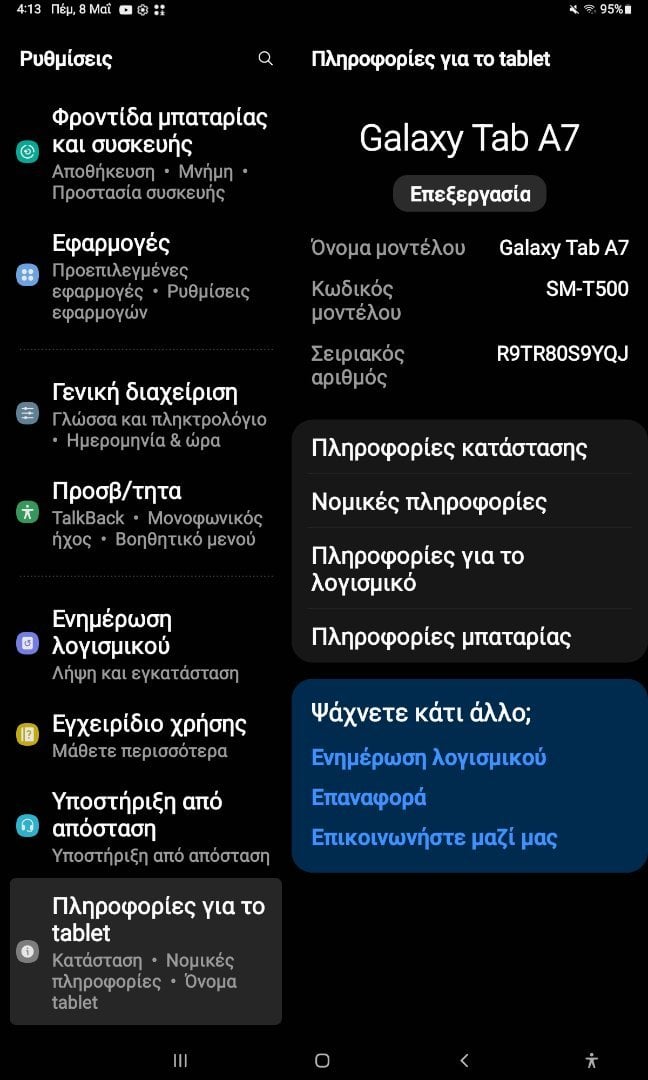
Task: Open Γενική διαχείριση settings
Action: click(x=146, y=415)
